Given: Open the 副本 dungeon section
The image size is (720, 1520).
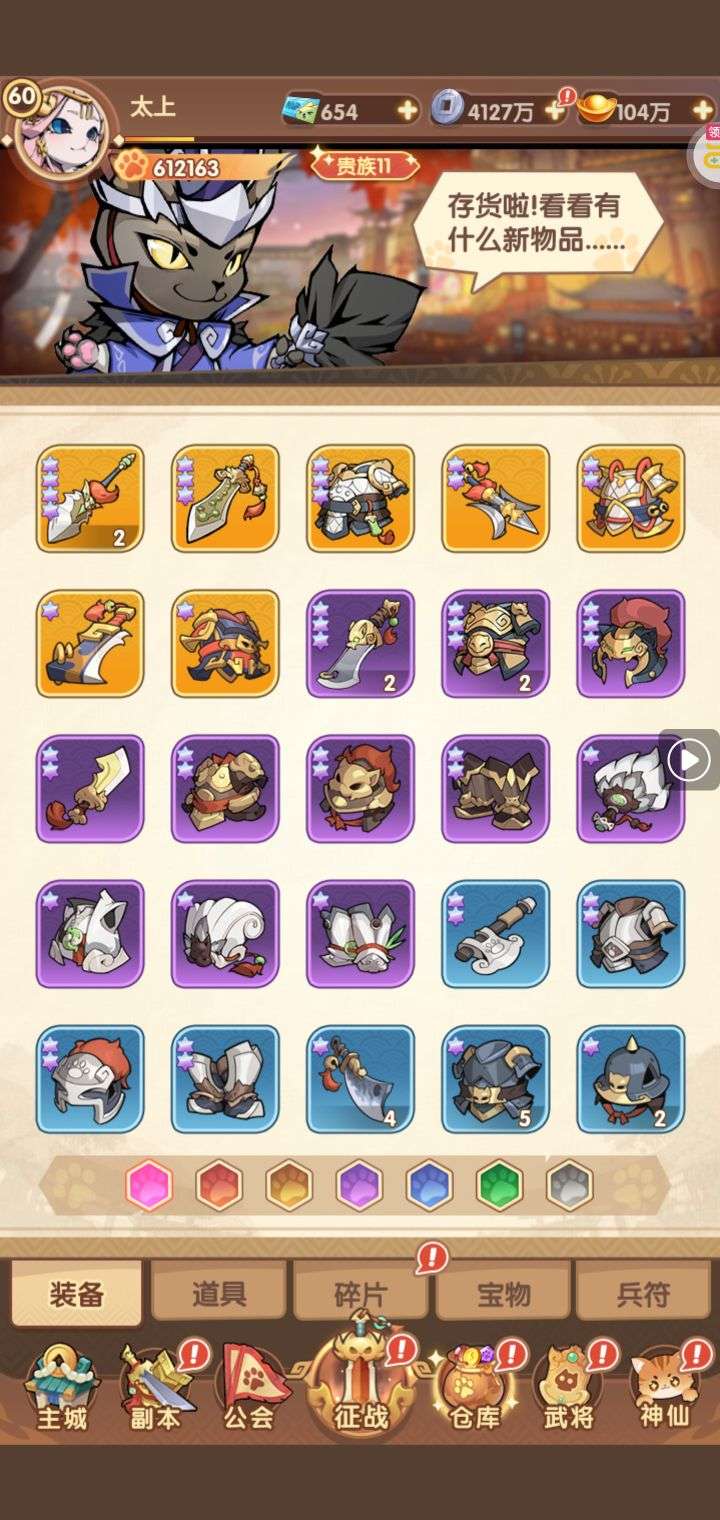Looking at the screenshot, I should [x=156, y=1390].
